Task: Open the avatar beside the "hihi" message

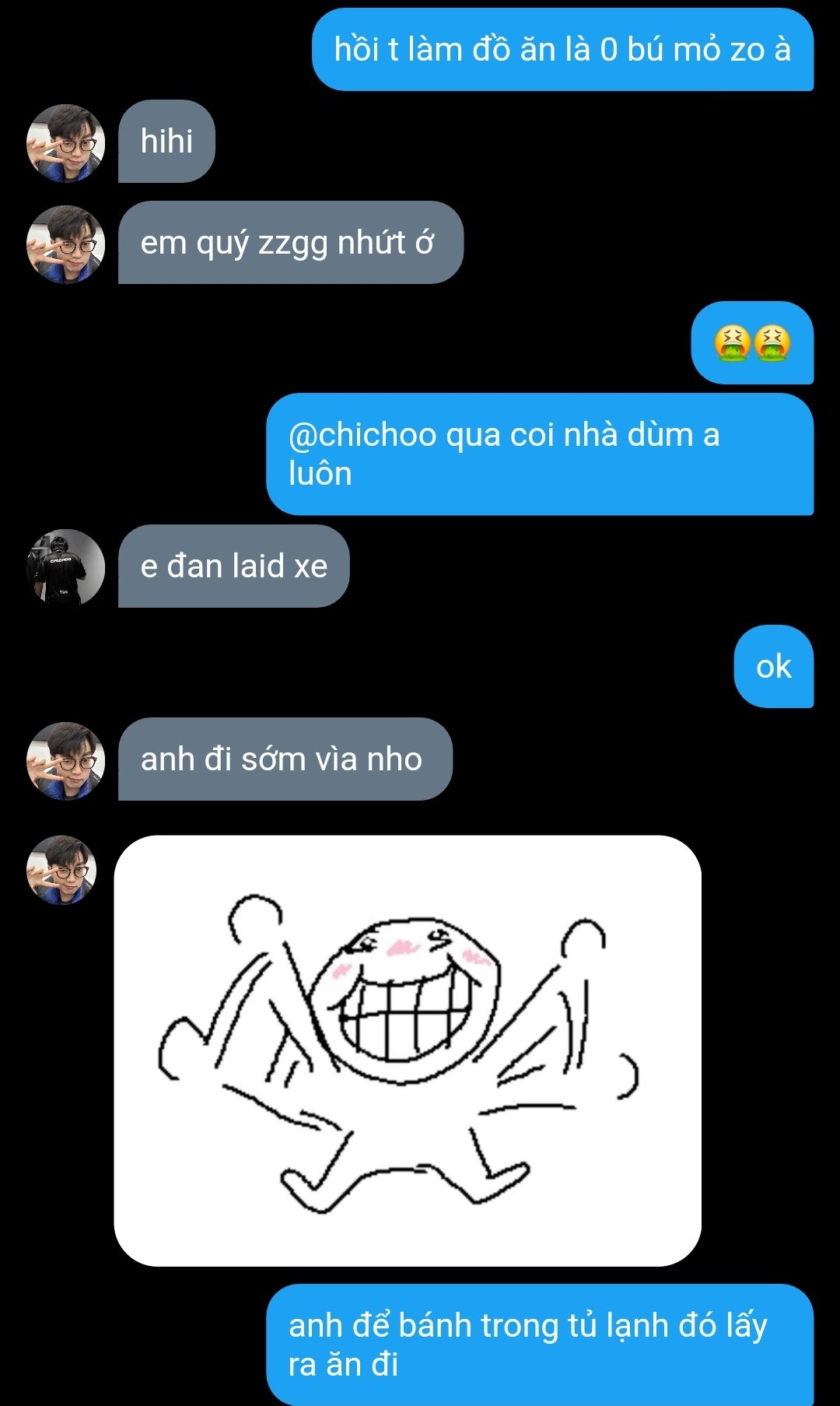Action: [x=65, y=143]
